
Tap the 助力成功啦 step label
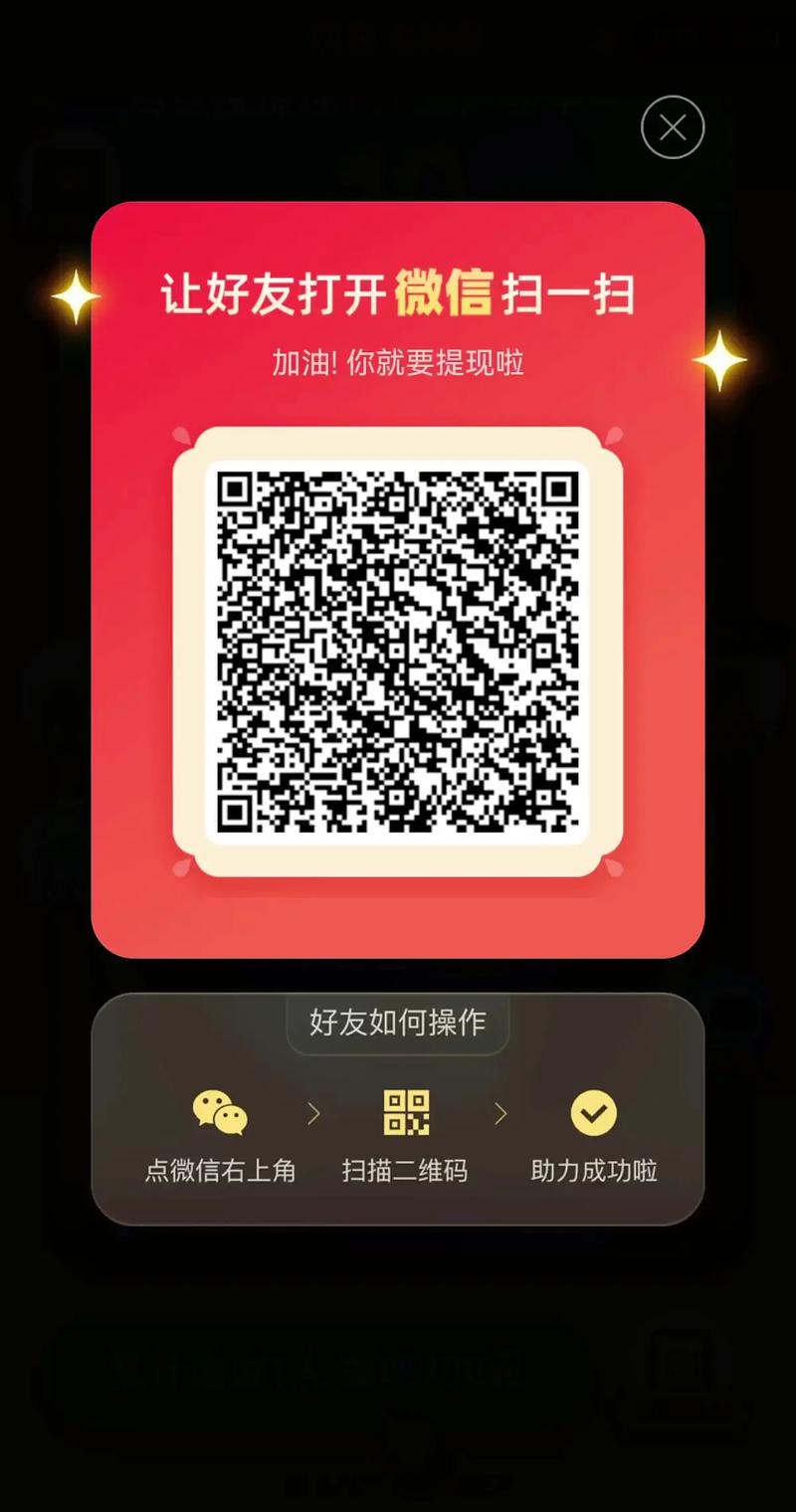click(x=593, y=1172)
